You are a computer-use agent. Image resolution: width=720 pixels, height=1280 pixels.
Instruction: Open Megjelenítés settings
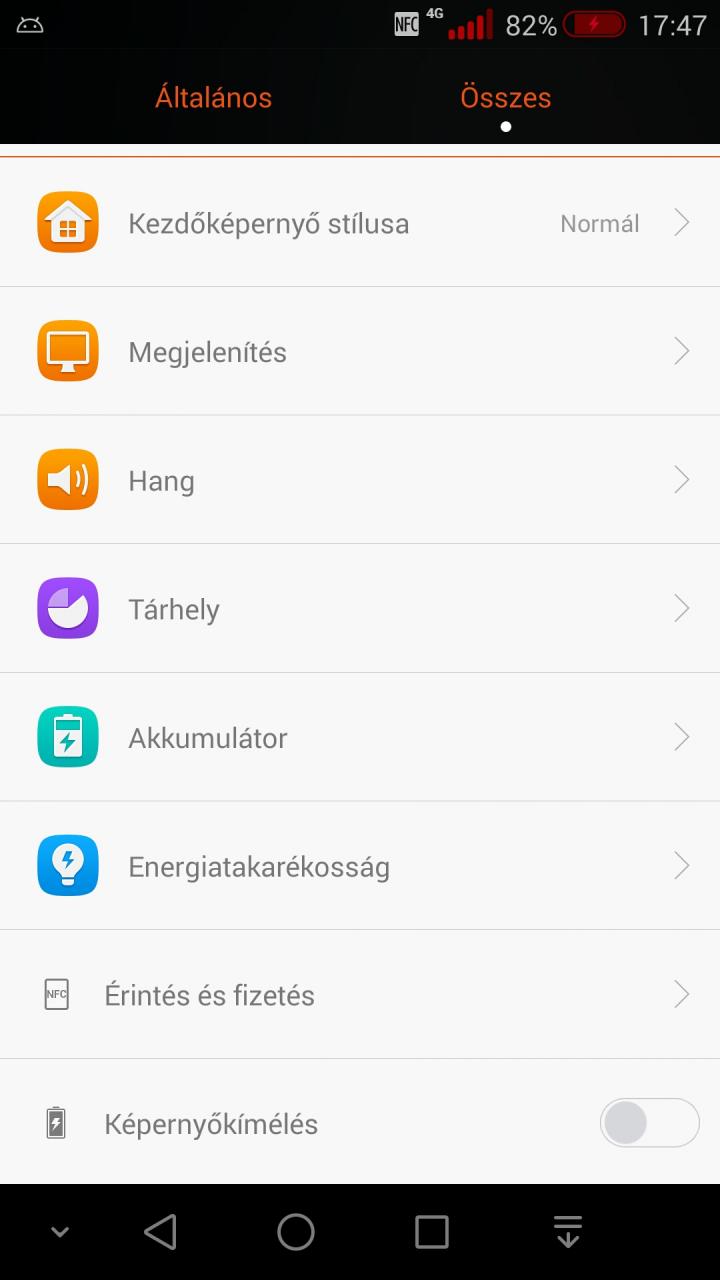click(360, 352)
